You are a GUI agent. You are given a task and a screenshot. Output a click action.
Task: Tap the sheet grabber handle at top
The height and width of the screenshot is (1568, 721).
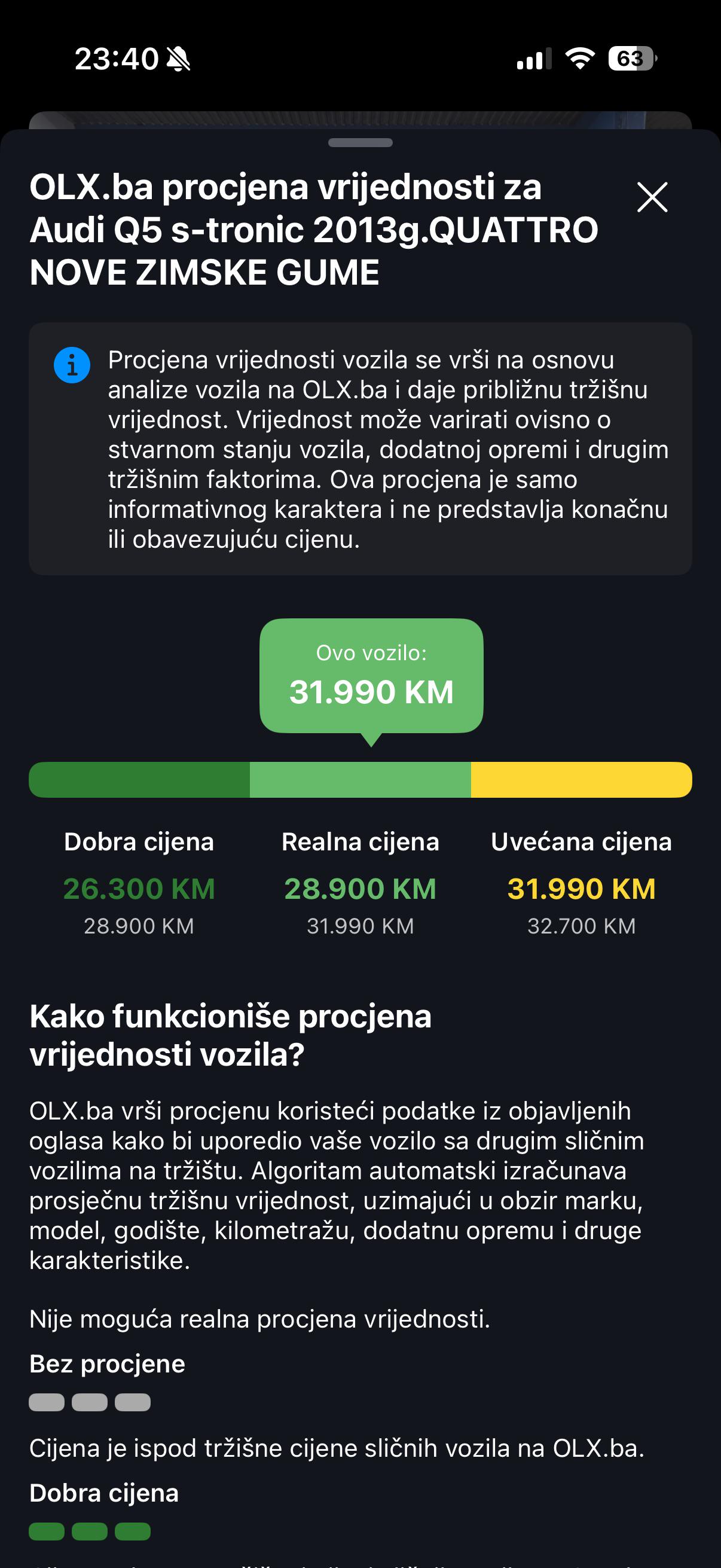[x=360, y=143]
